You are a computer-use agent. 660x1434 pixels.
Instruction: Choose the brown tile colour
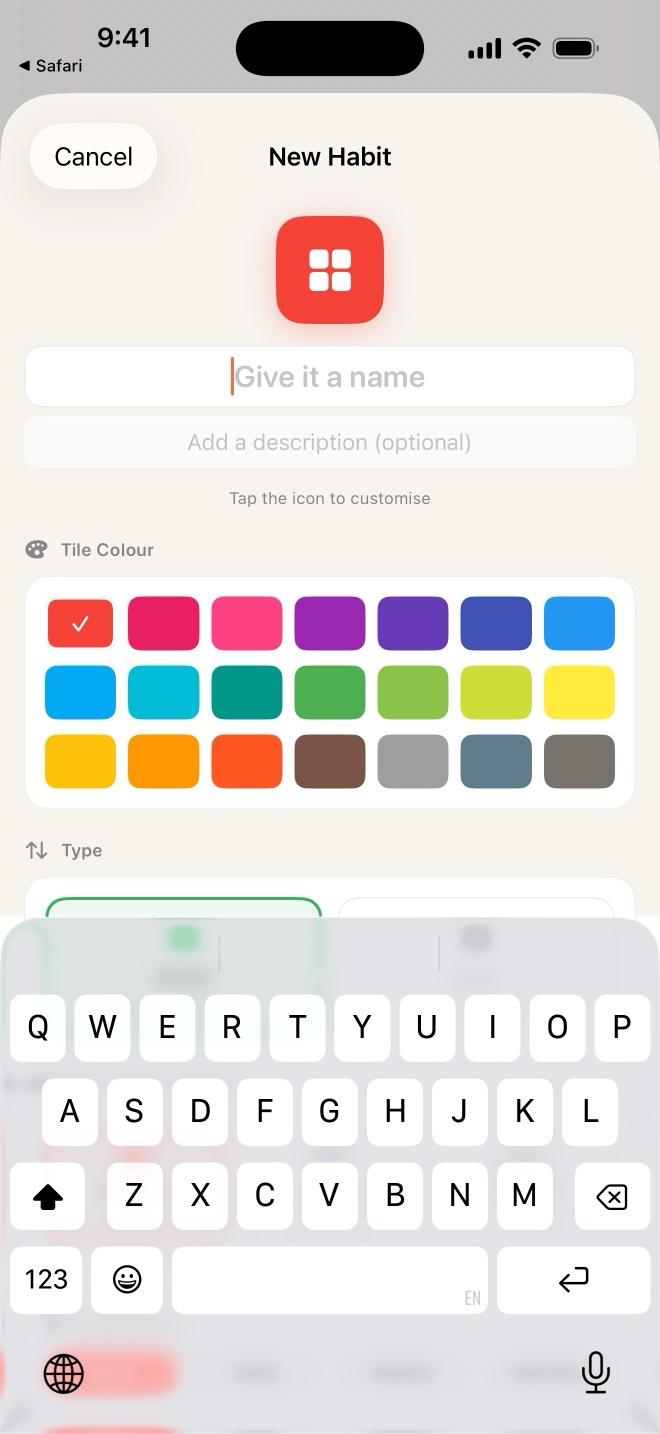point(330,761)
